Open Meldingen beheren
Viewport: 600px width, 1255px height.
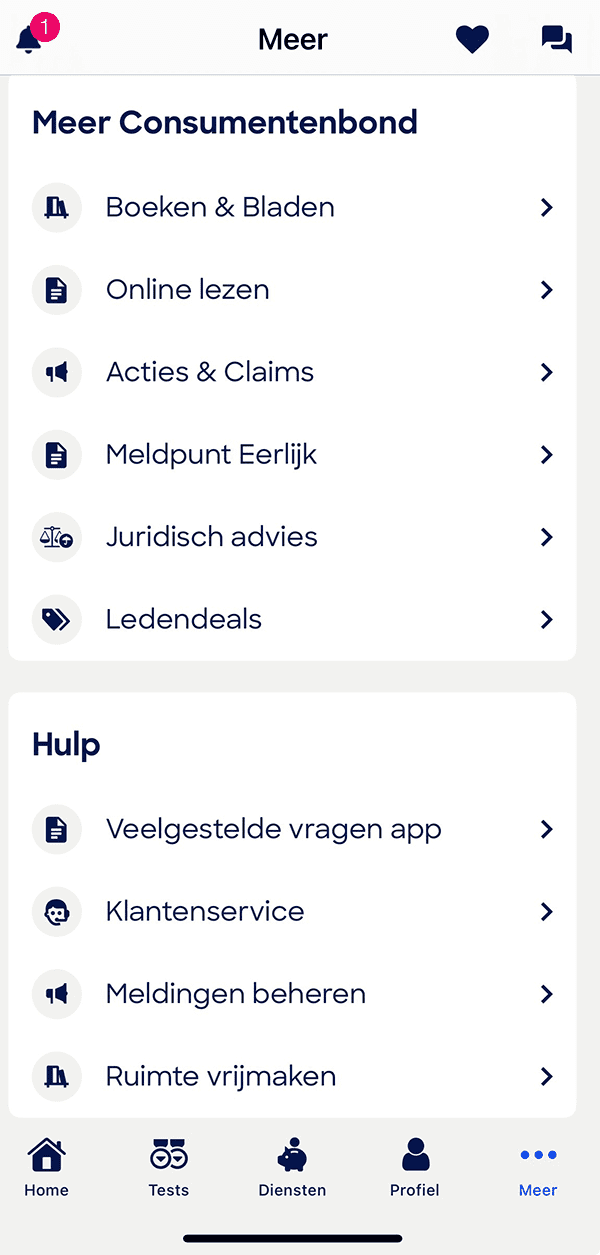[x=292, y=994]
